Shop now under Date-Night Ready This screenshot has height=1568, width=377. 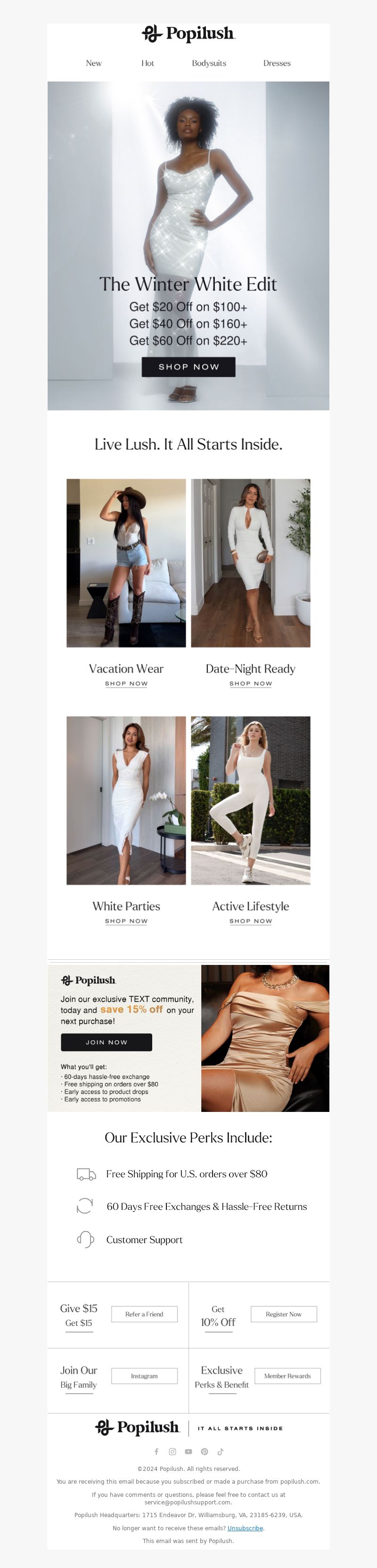pyautogui.click(x=250, y=684)
